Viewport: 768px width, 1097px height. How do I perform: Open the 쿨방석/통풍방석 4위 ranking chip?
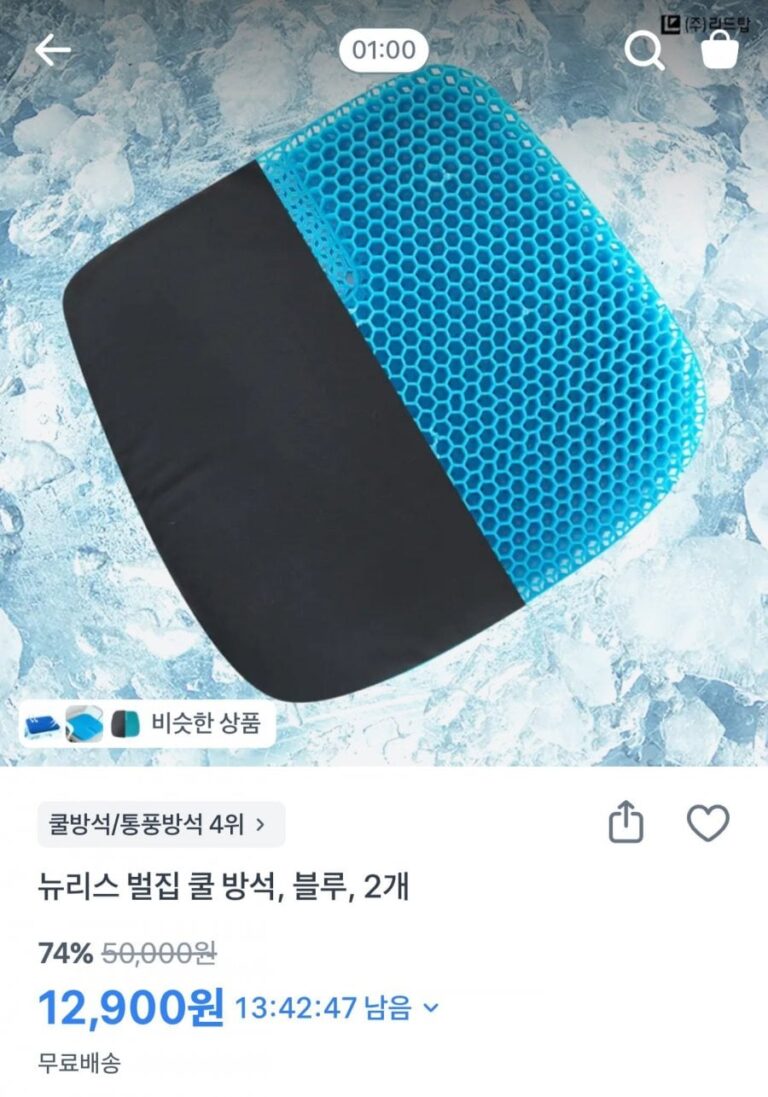(161, 824)
